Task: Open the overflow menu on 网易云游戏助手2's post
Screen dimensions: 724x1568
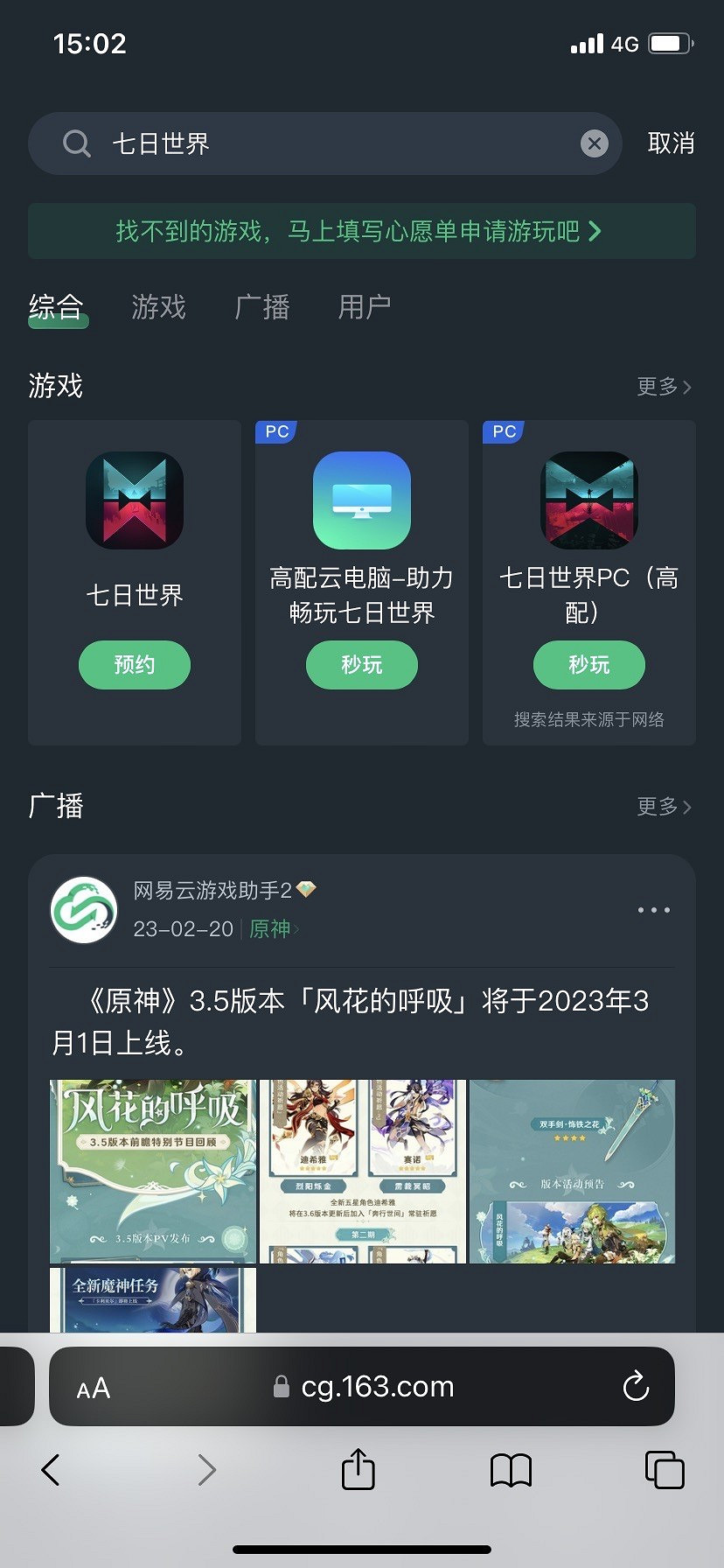Action: (x=653, y=910)
